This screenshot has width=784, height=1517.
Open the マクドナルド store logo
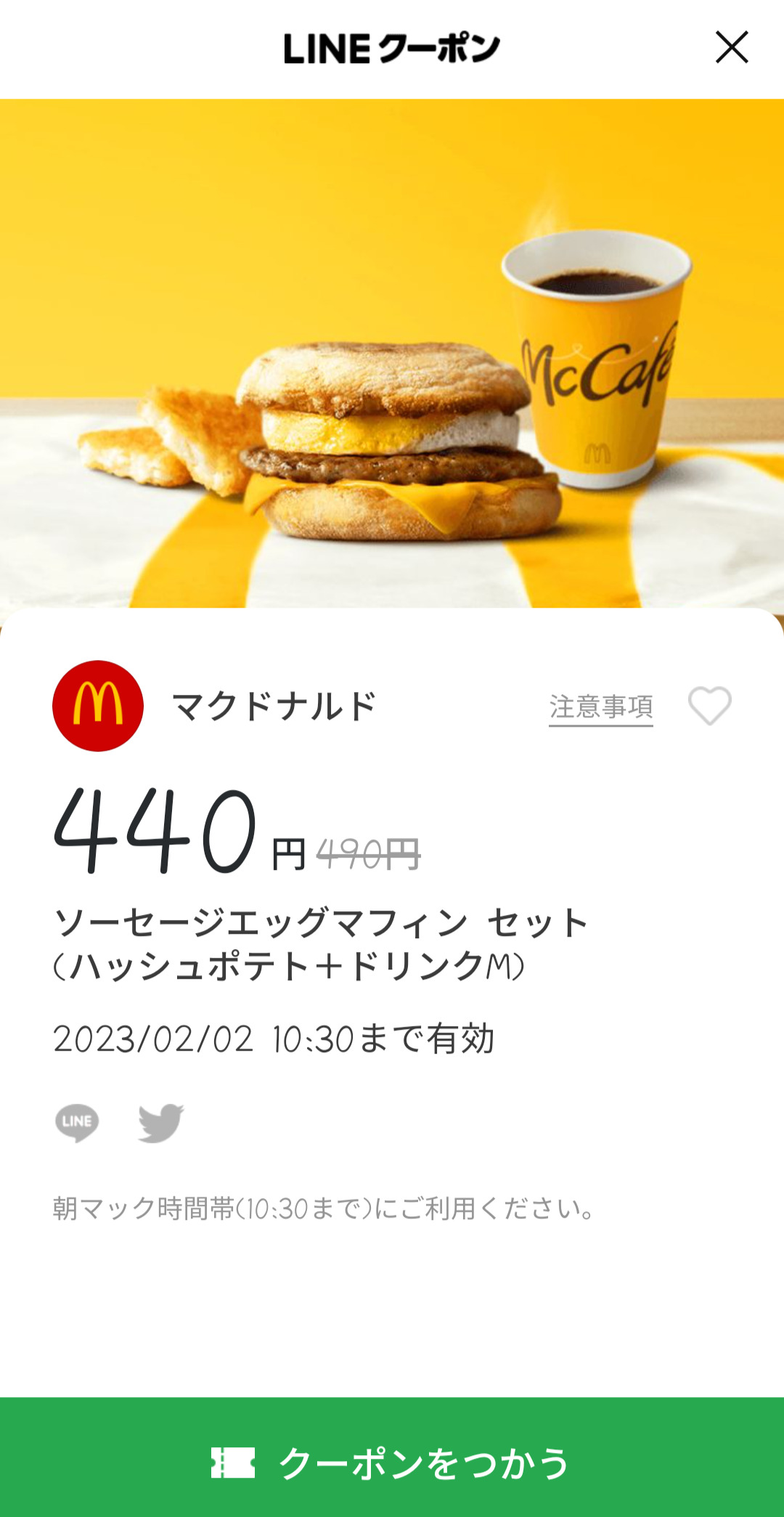pos(98,706)
